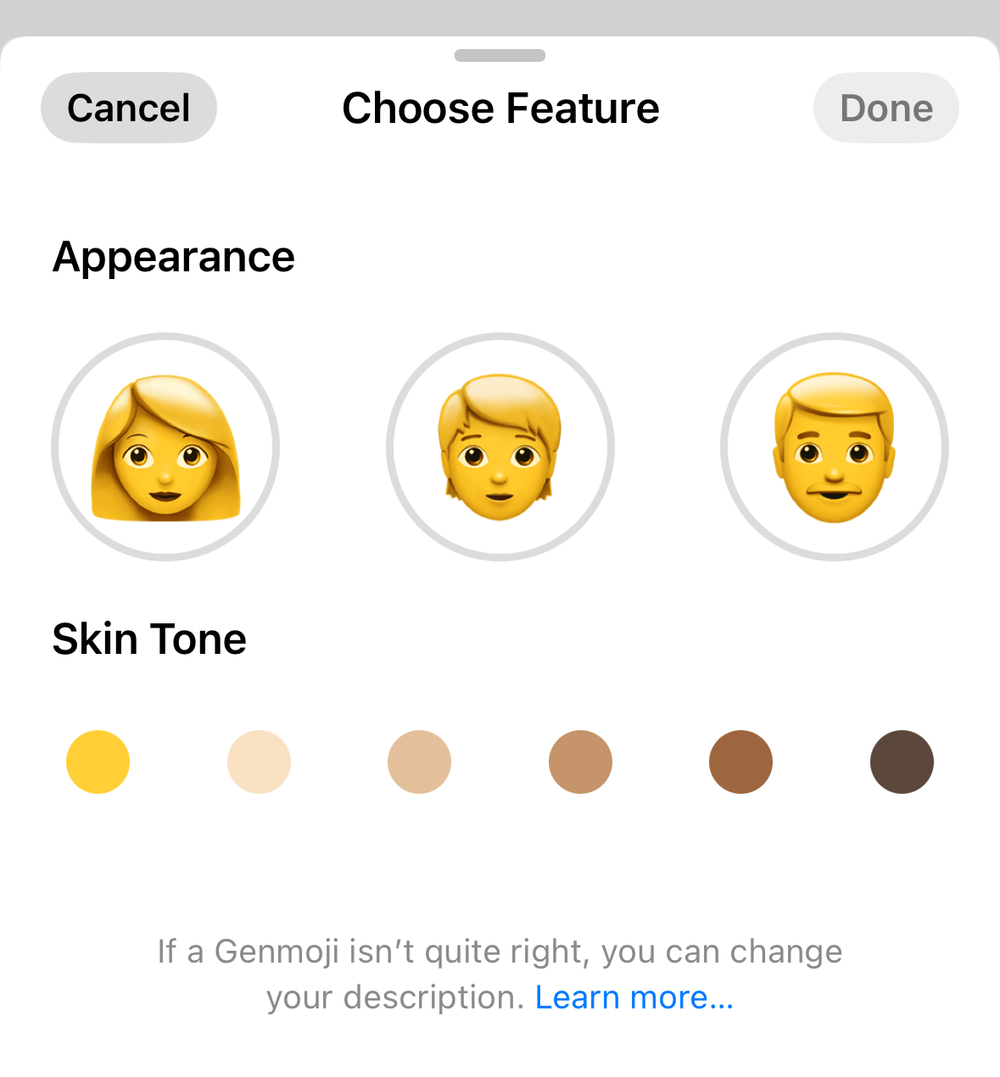The width and height of the screenshot is (1000, 1077).
Task: Select the medium-dark brown skin tone
Action: tap(740, 762)
